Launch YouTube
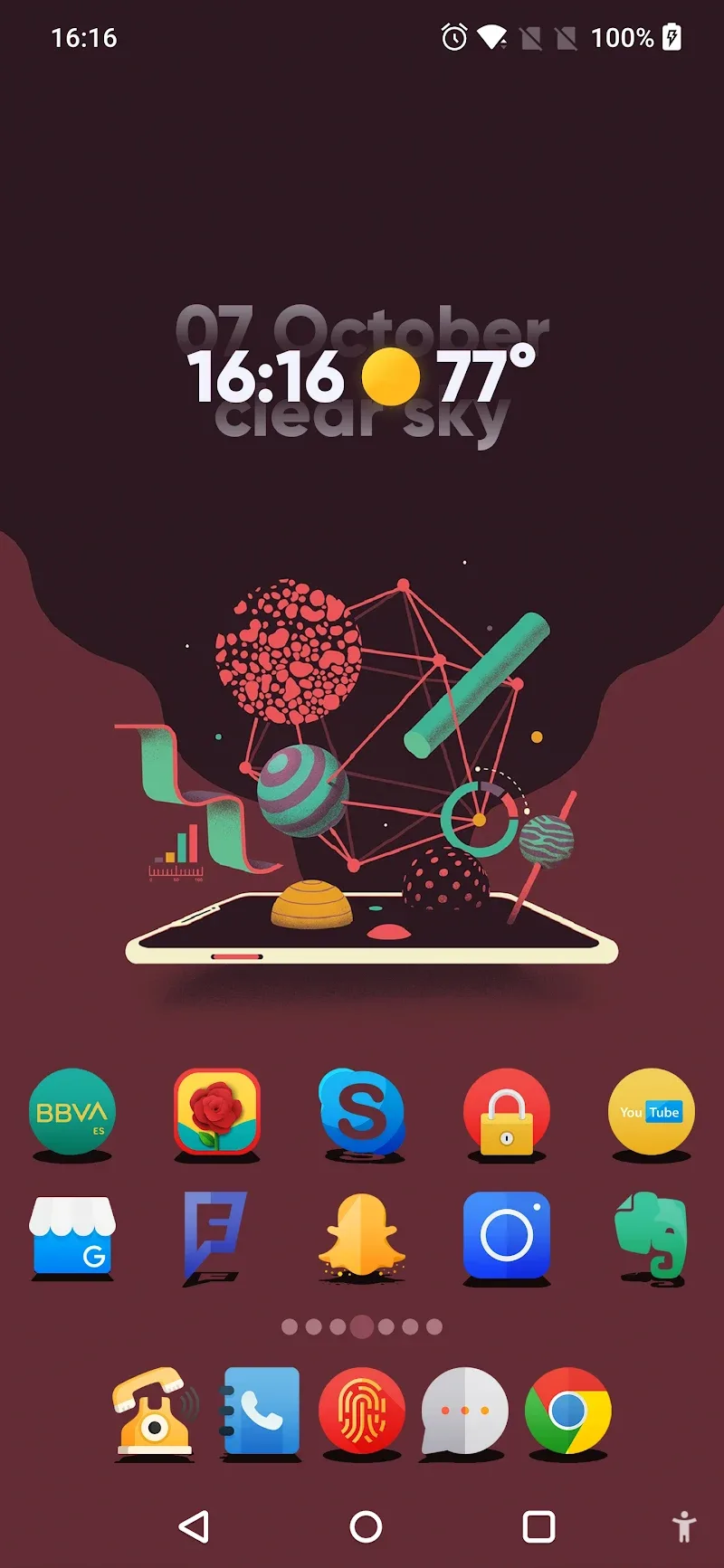The image size is (724, 1568). [652, 1112]
